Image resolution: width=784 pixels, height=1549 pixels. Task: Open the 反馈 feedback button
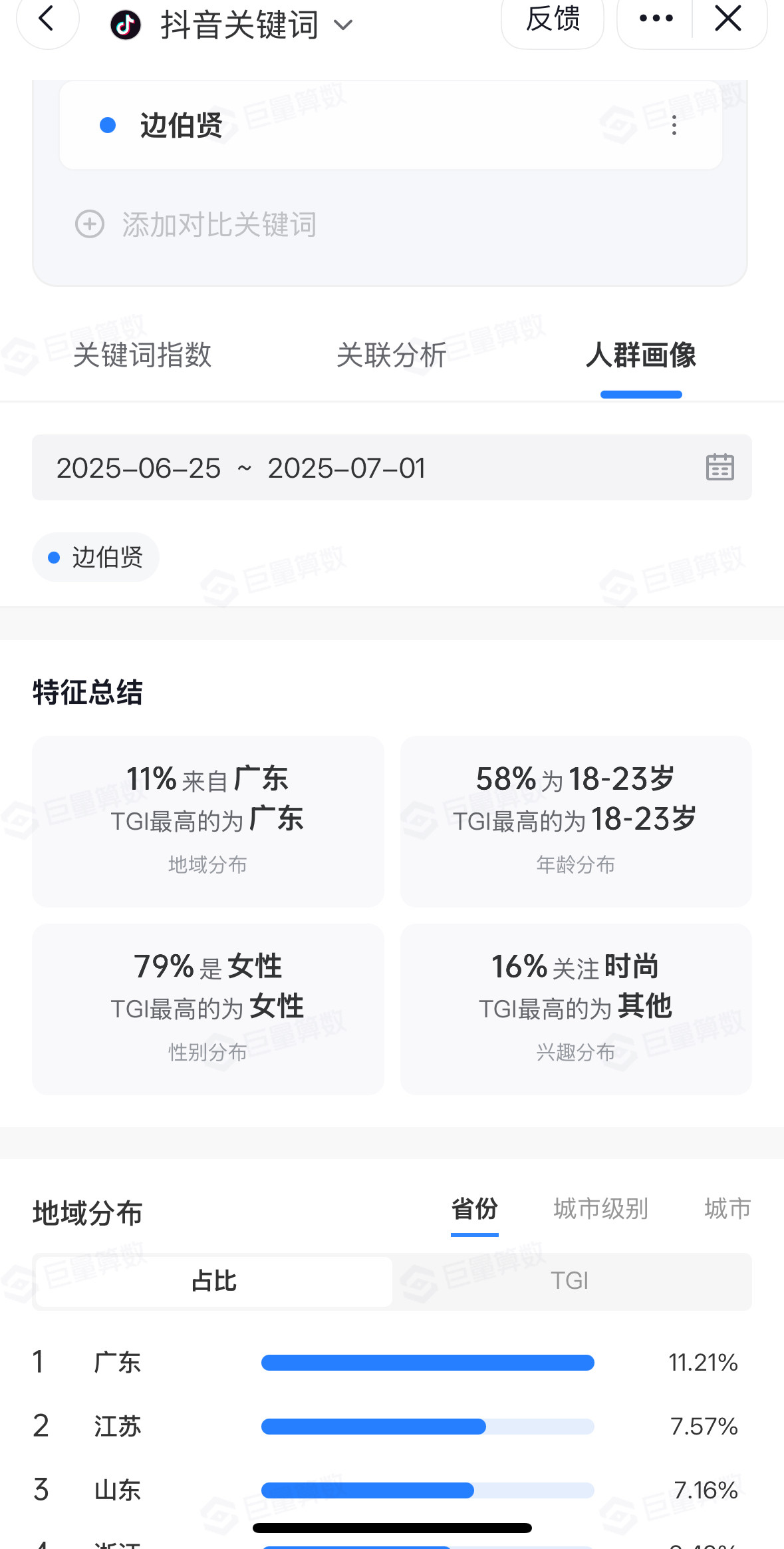pos(553,19)
